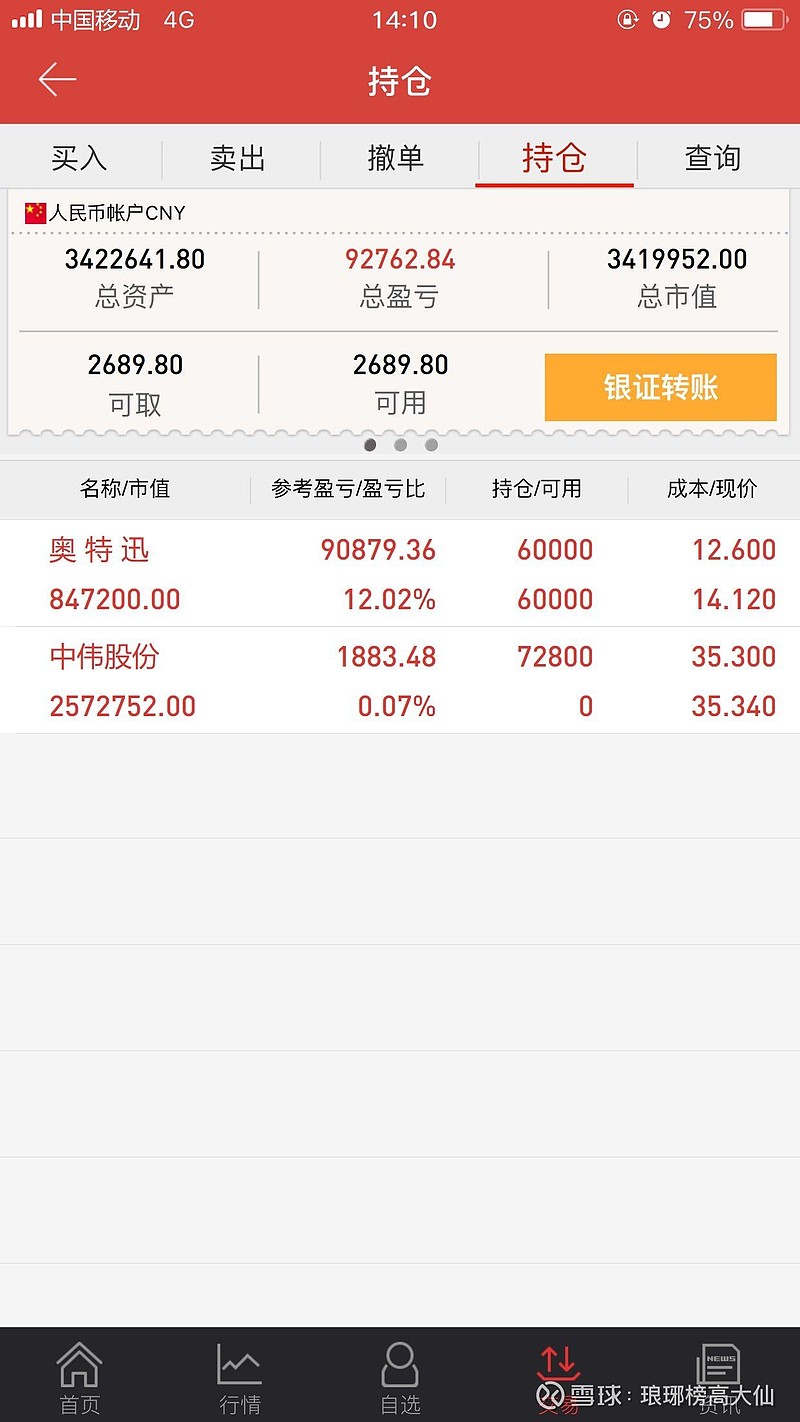The height and width of the screenshot is (1422, 800).
Task: Tap the account card page indicator dots
Action: [400, 445]
